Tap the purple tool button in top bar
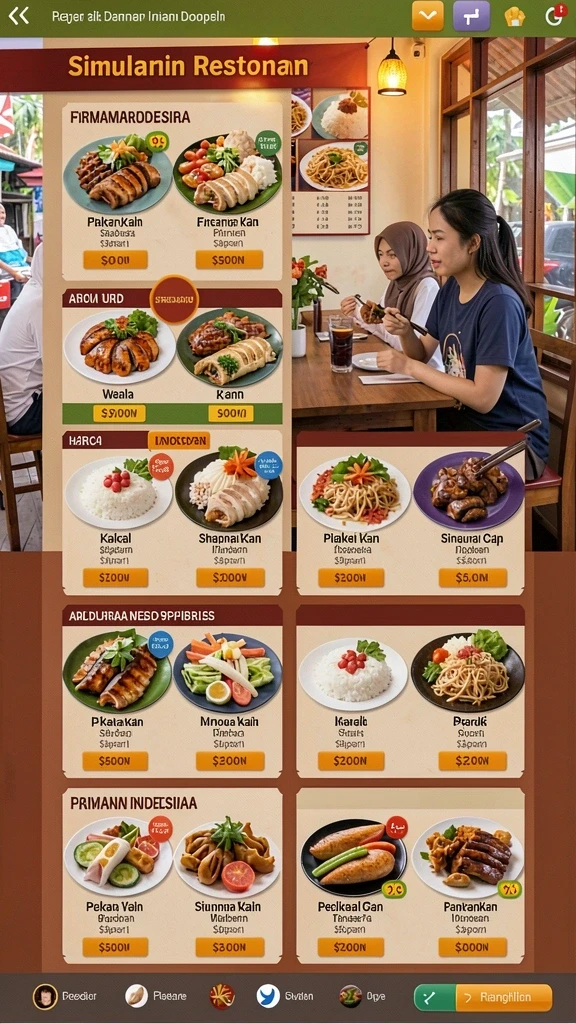The width and height of the screenshot is (576, 1024). click(x=472, y=16)
